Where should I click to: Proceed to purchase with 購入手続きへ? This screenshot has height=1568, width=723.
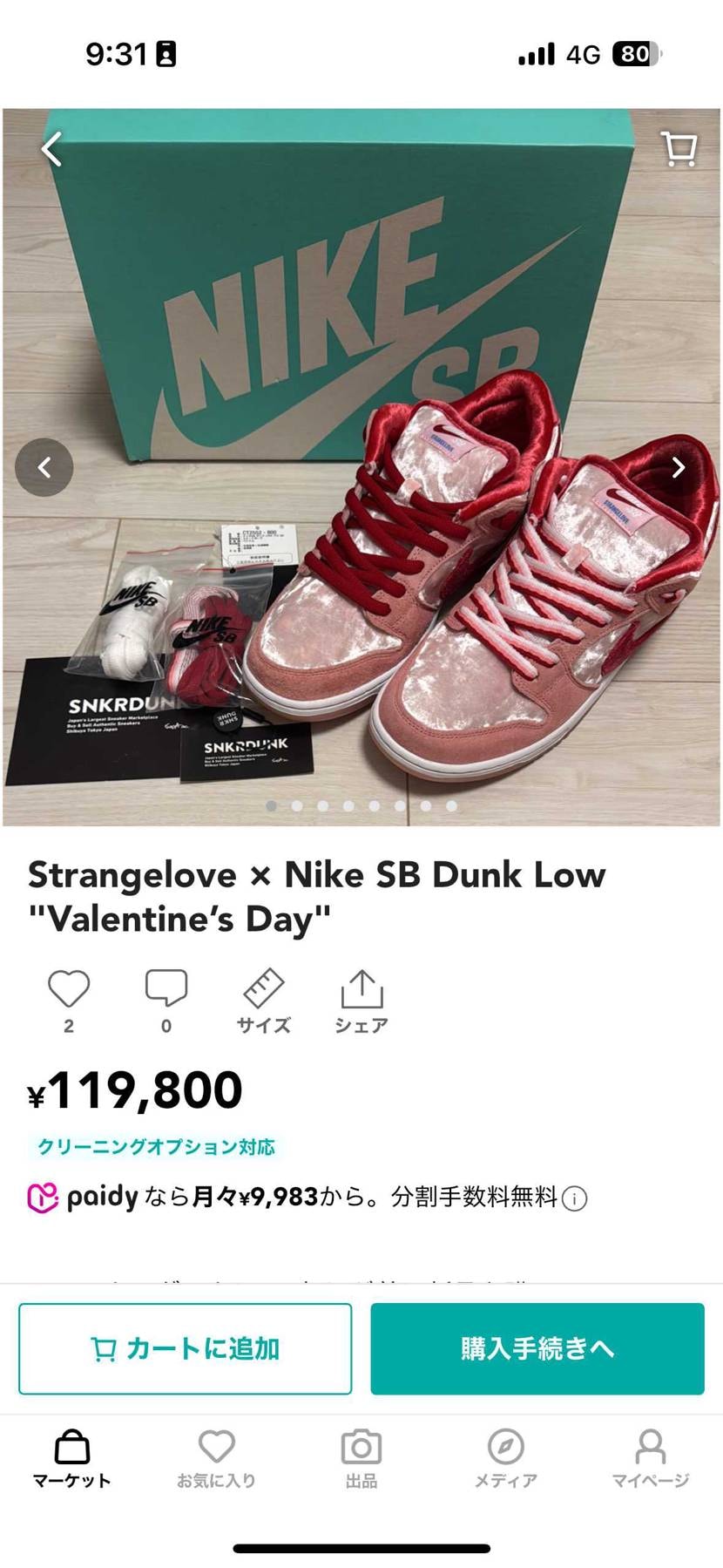537,1348
